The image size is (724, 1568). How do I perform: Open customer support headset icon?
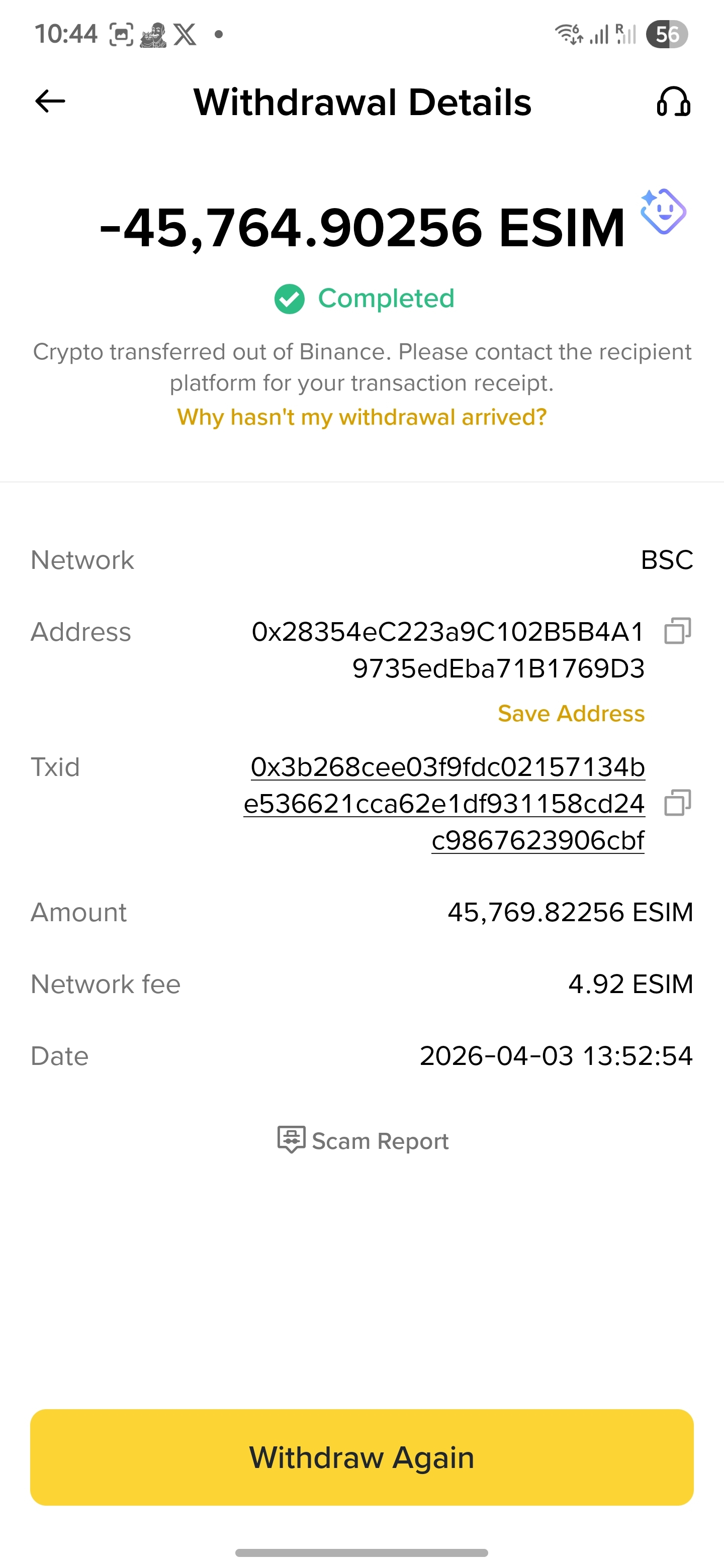(673, 102)
